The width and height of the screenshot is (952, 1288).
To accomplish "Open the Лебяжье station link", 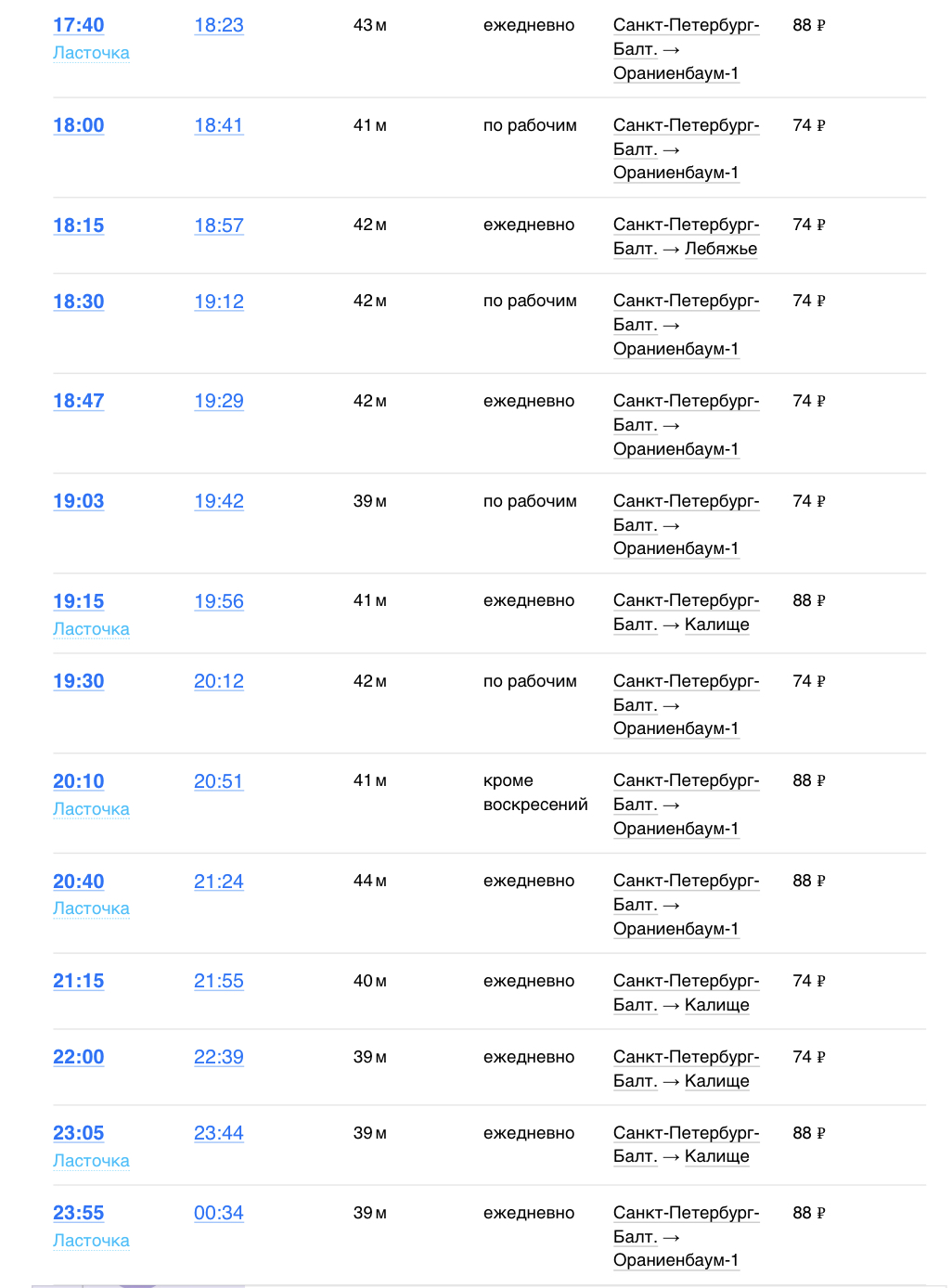I will [720, 250].
